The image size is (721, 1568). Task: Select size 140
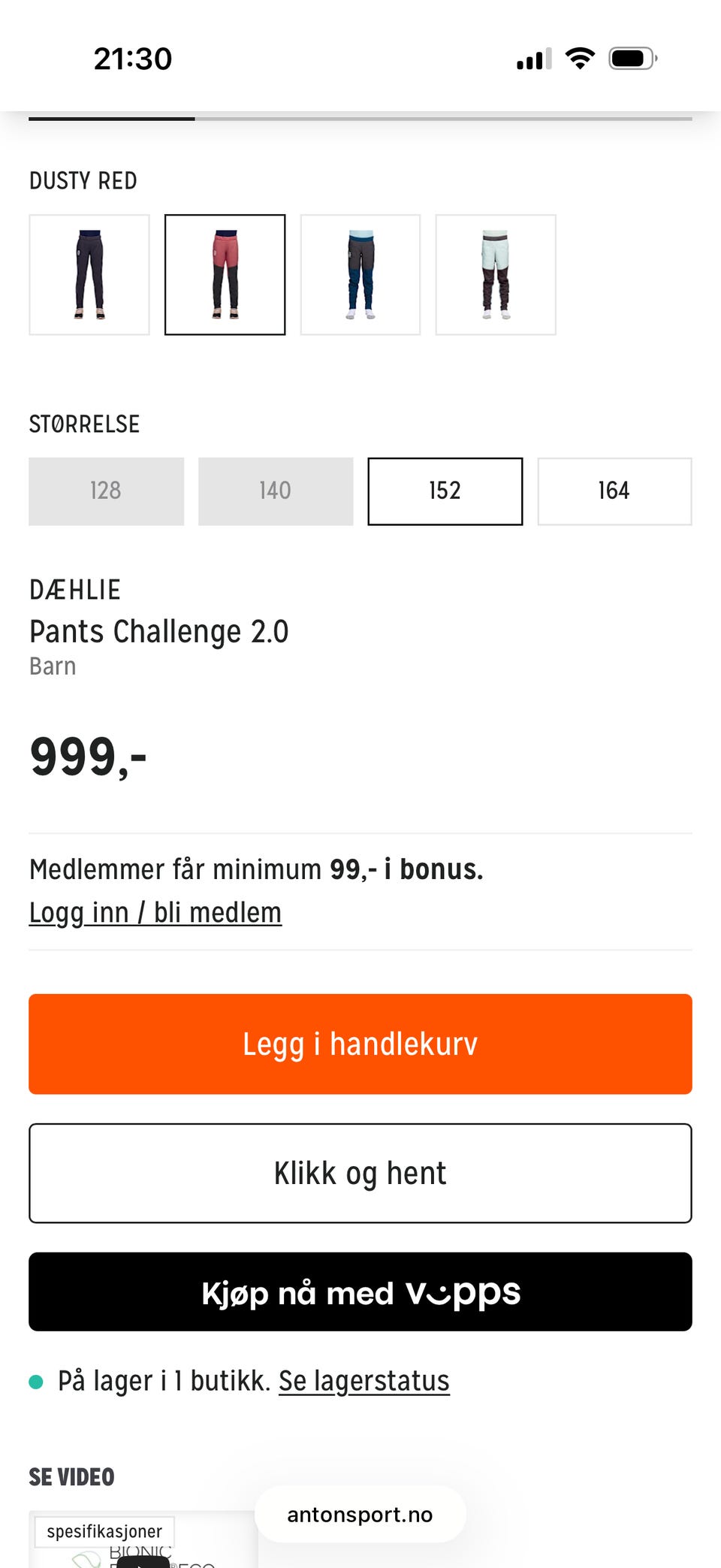click(275, 491)
